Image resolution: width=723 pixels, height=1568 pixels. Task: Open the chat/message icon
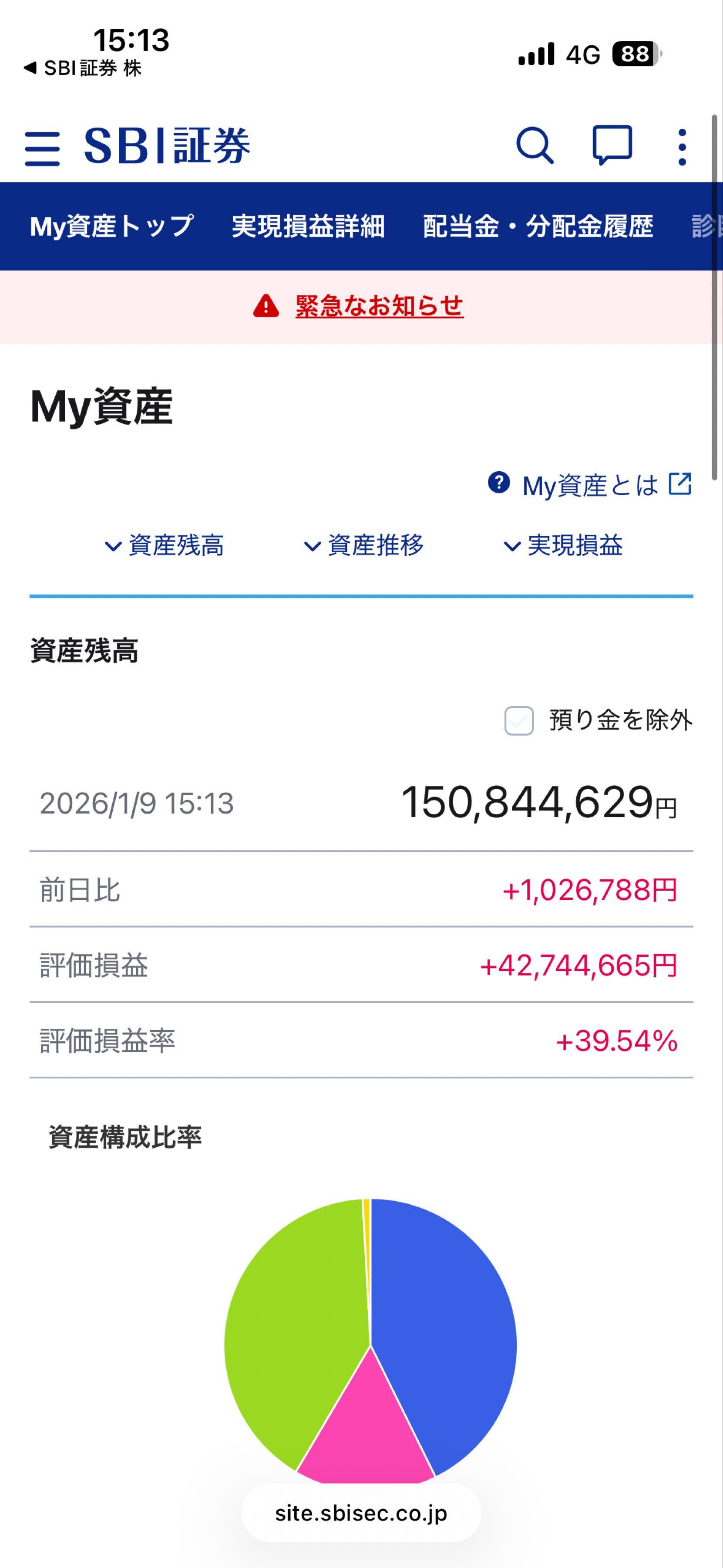[612, 145]
